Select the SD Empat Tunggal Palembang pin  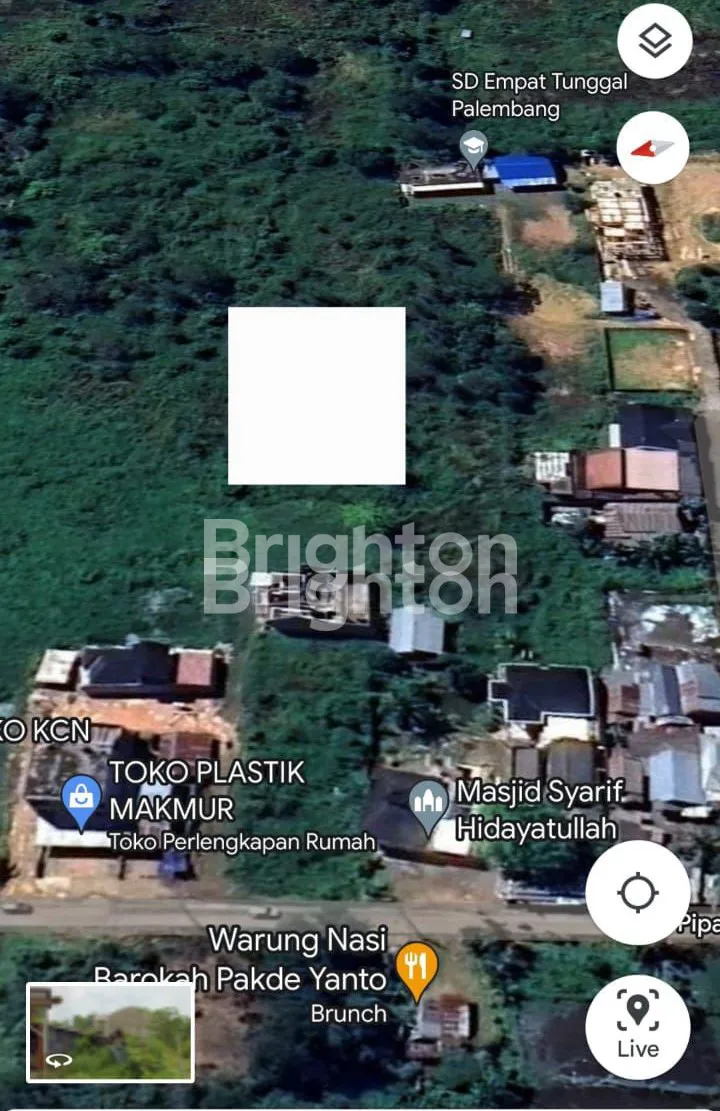[473, 149]
